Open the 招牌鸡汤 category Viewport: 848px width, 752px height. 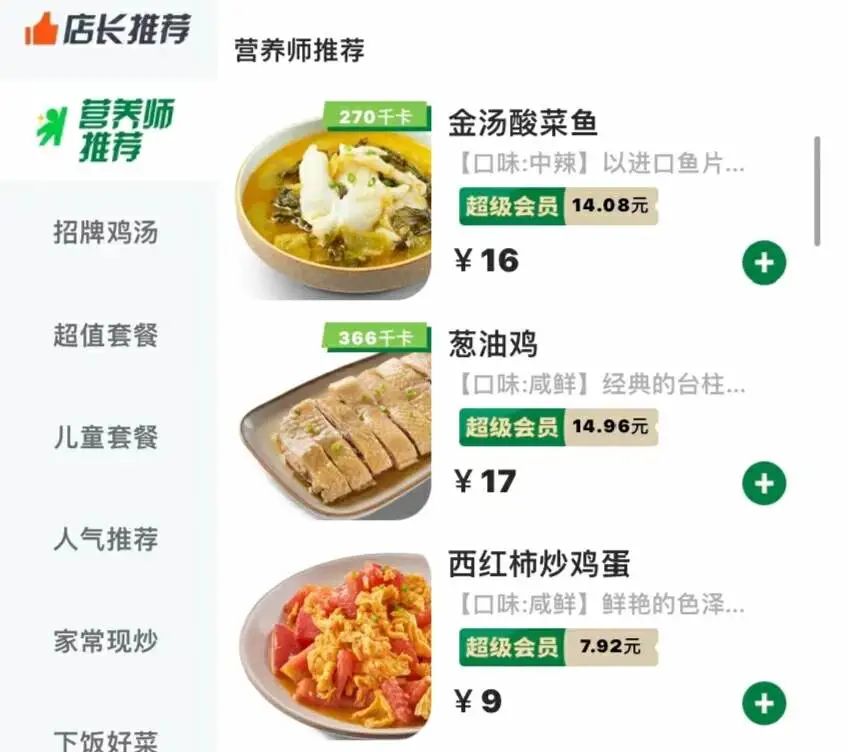point(106,233)
